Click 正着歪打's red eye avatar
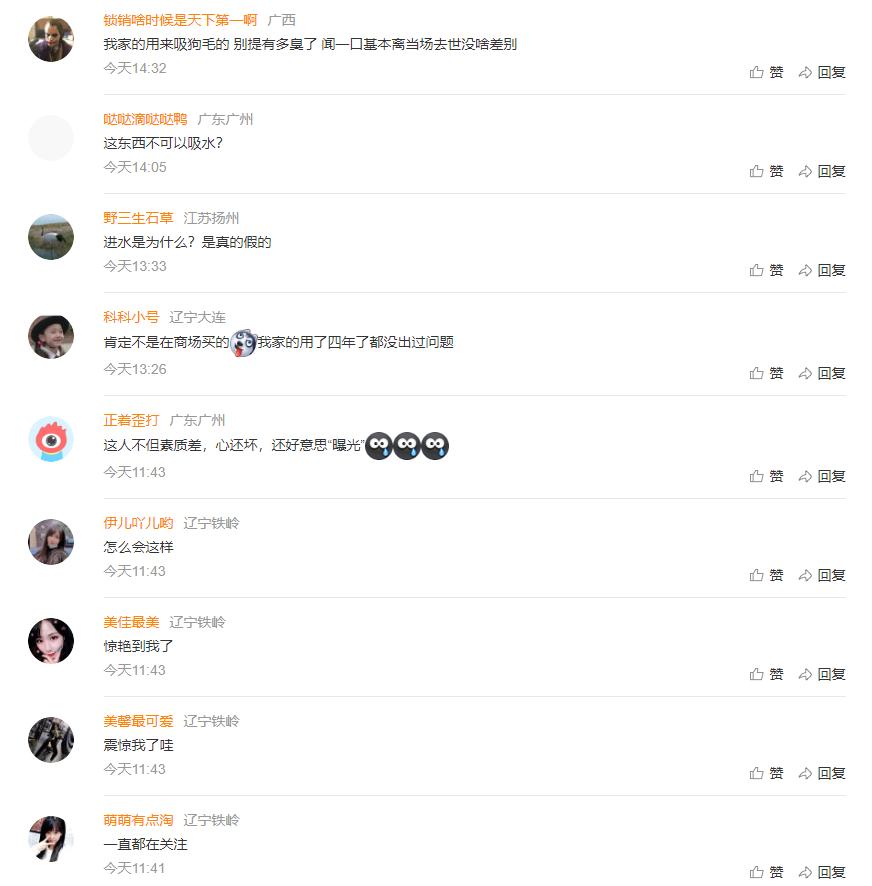 (x=51, y=437)
